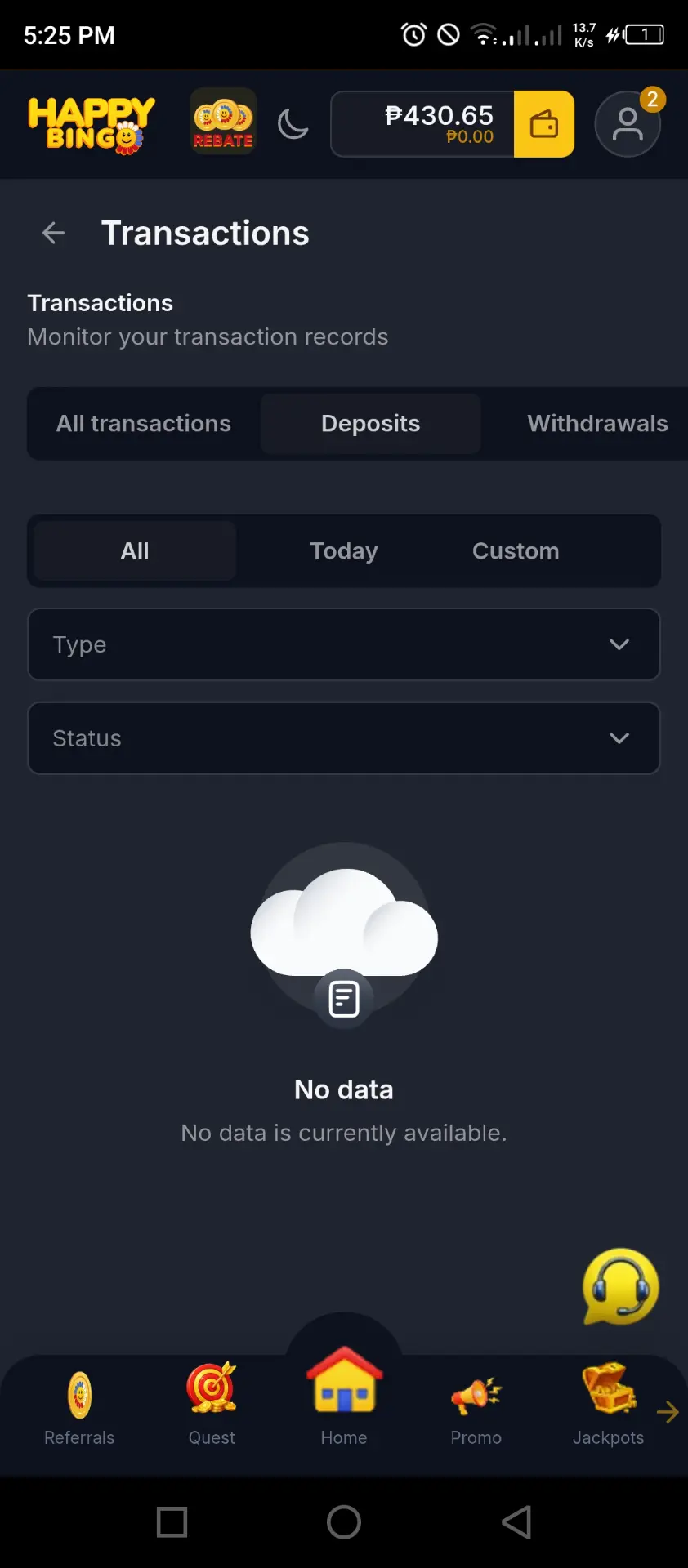Select the Deposits tab
This screenshot has width=688, height=1568.
(370, 423)
